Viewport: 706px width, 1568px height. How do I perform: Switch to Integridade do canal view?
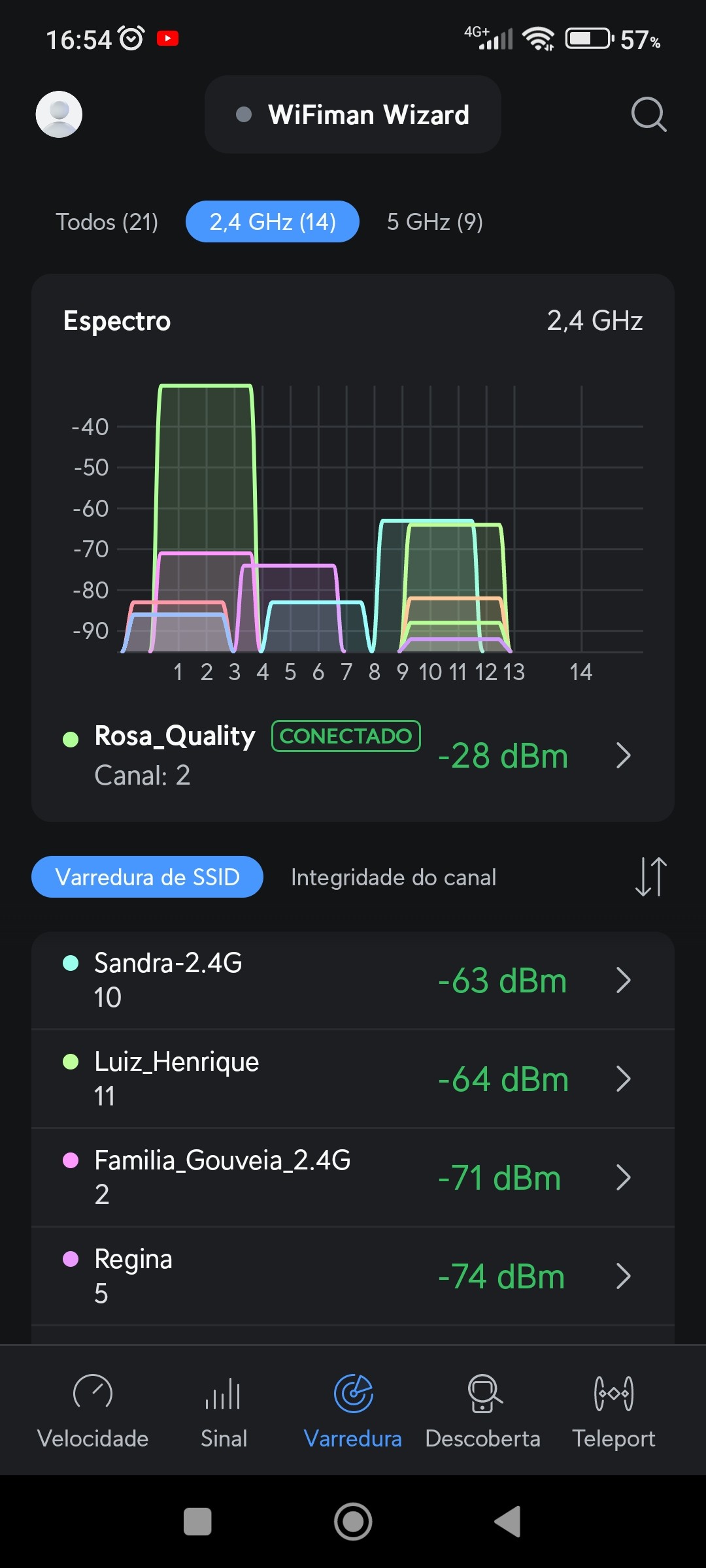point(394,877)
